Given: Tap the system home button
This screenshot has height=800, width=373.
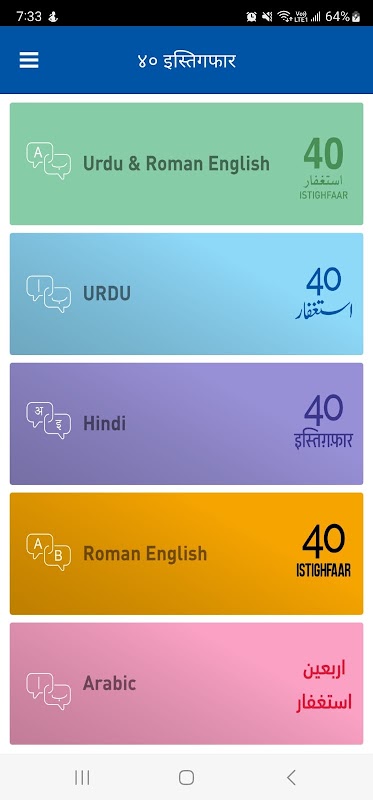Looking at the screenshot, I should [x=186, y=778].
